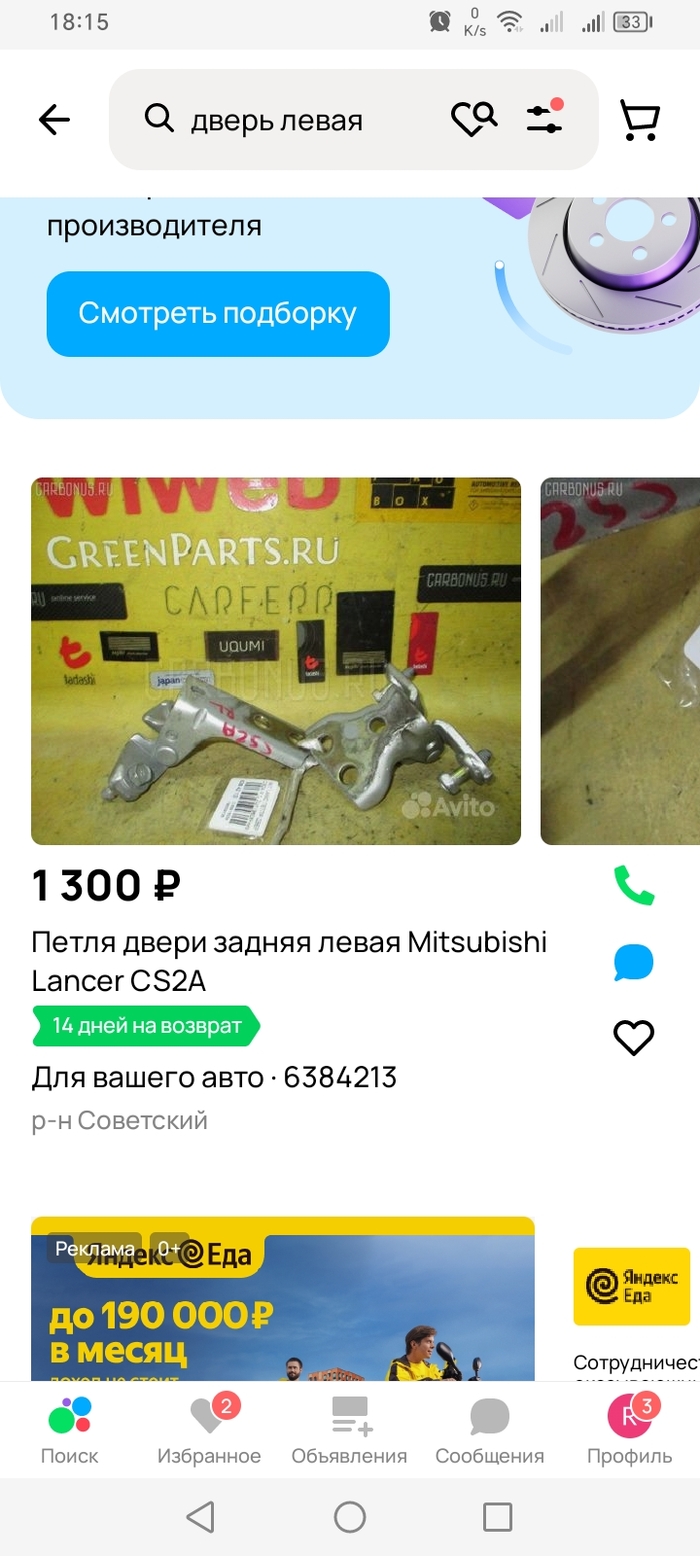The image size is (700, 1556).
Task: Tap the search field with "дверь левая"
Action: tap(290, 121)
